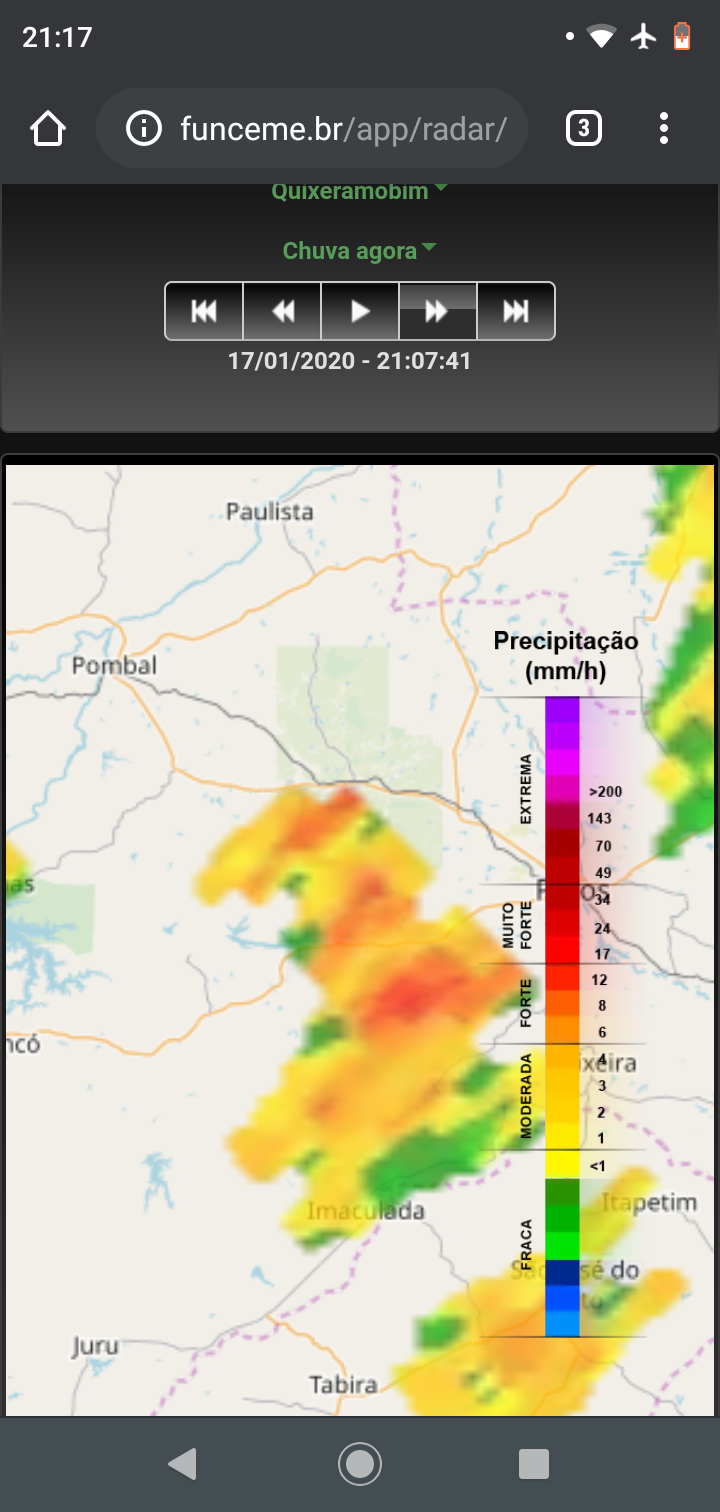Screen dimensions: 720x1512
Task: Expand the Quixeramobim radar dropdown
Action: coord(360,190)
